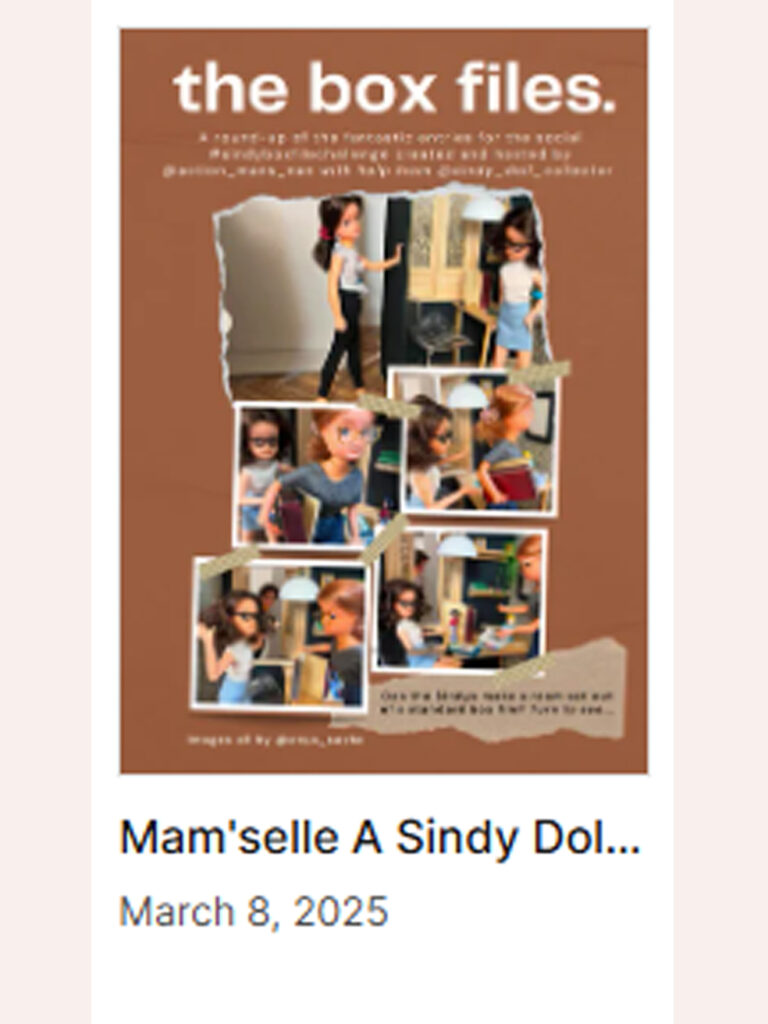This screenshot has width=768, height=1024.
Task: Open the Mam'selle A Sindy Dol… post title
Action: tap(379, 838)
